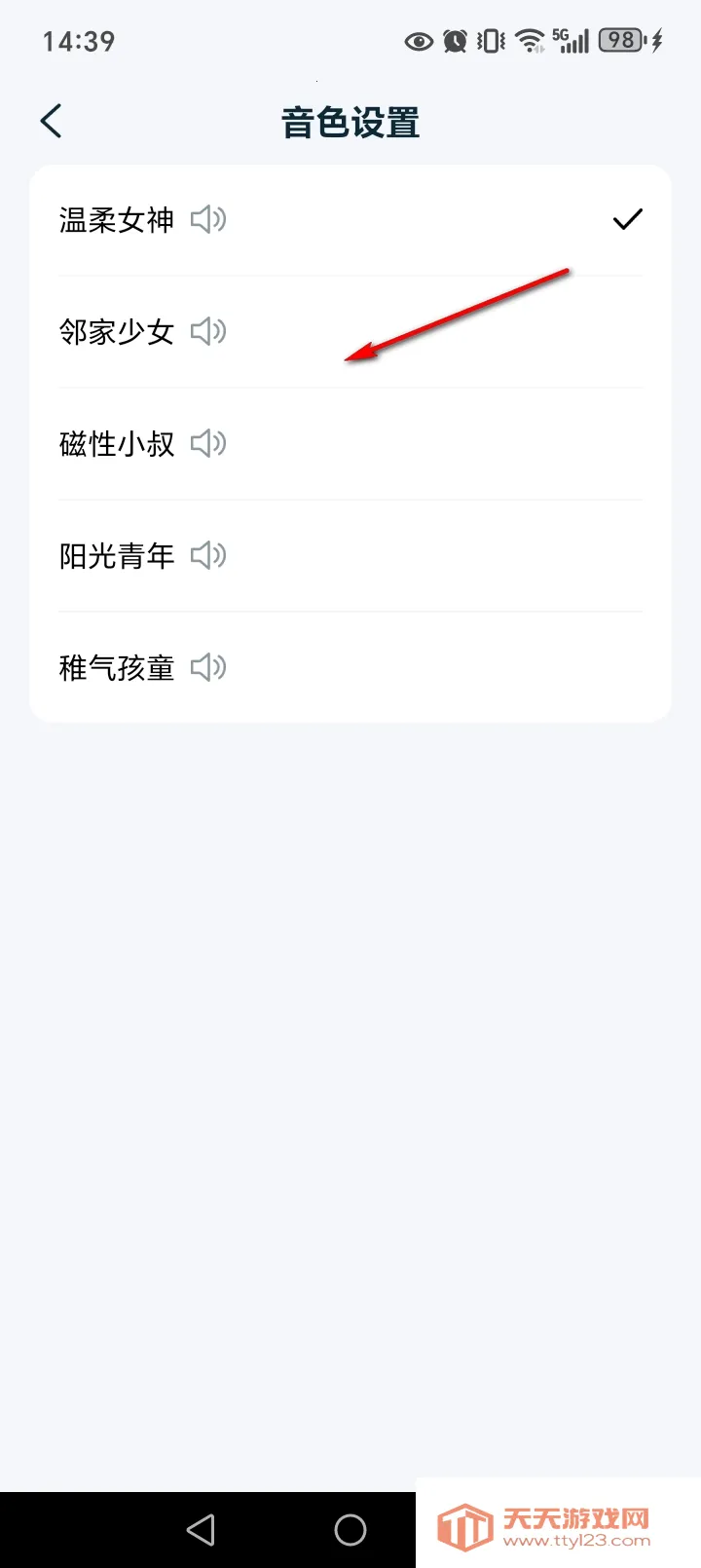This screenshot has height=1568, width=701.
Task: Switch voice to 磁性小叔
Action: click(117, 444)
